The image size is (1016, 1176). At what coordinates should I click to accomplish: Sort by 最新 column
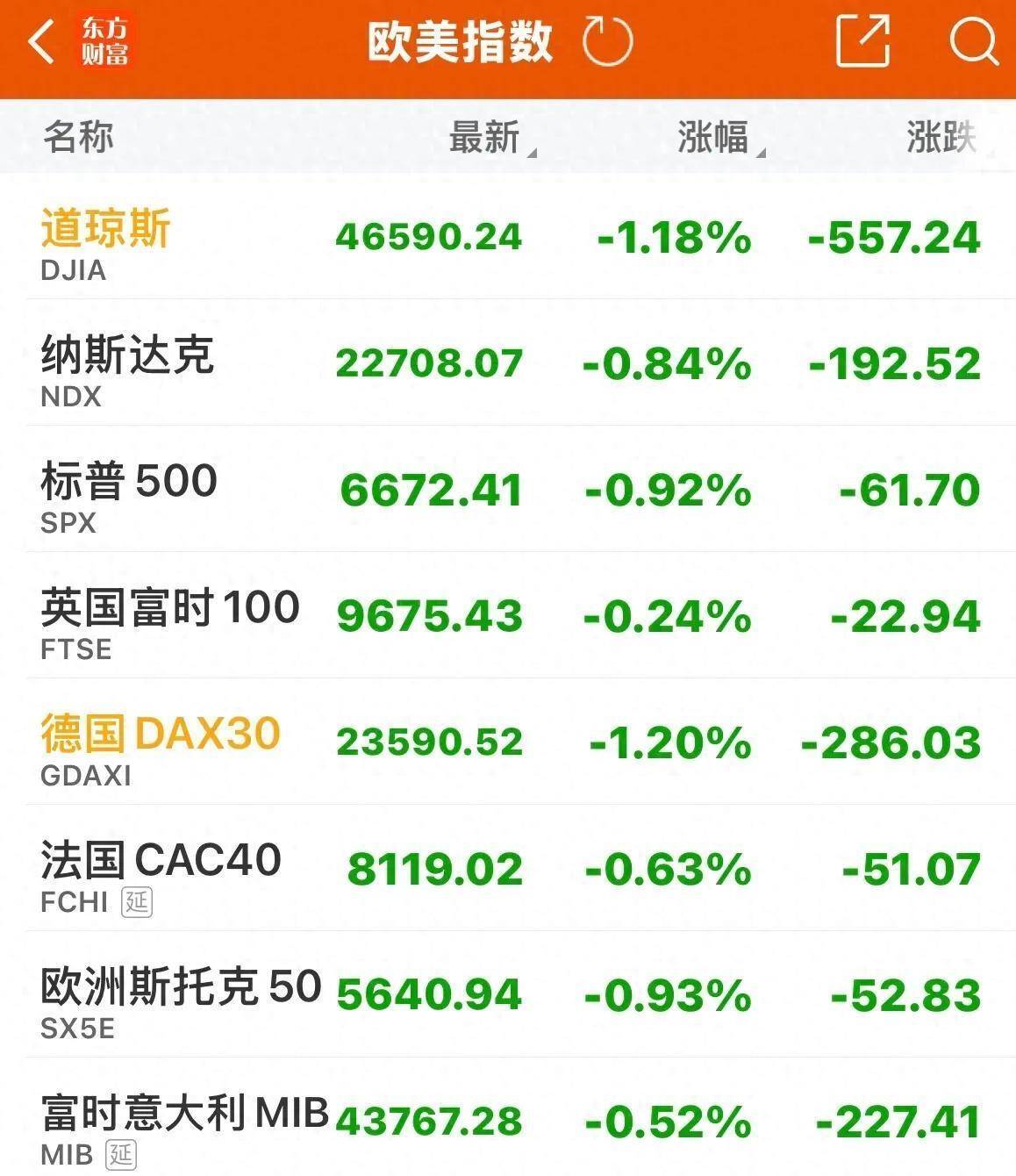(485, 138)
